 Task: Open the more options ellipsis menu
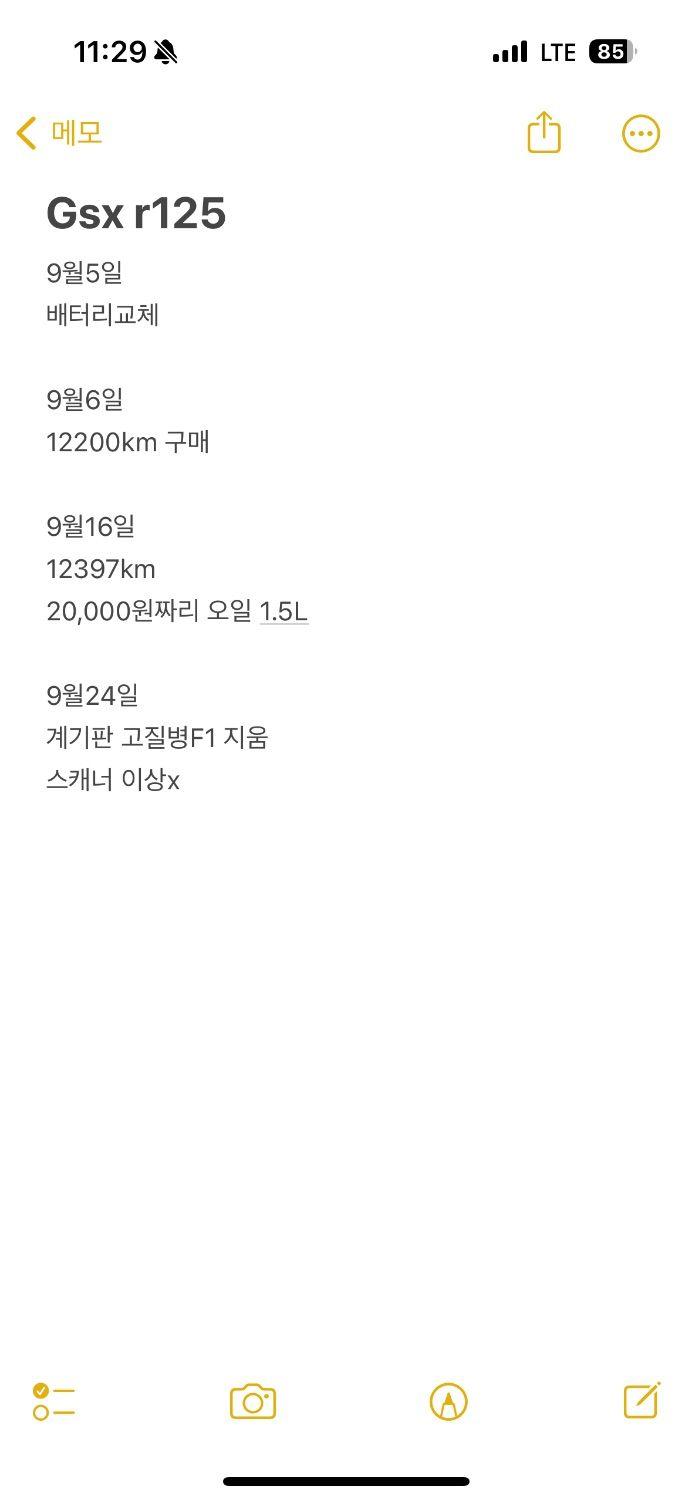[x=641, y=133]
